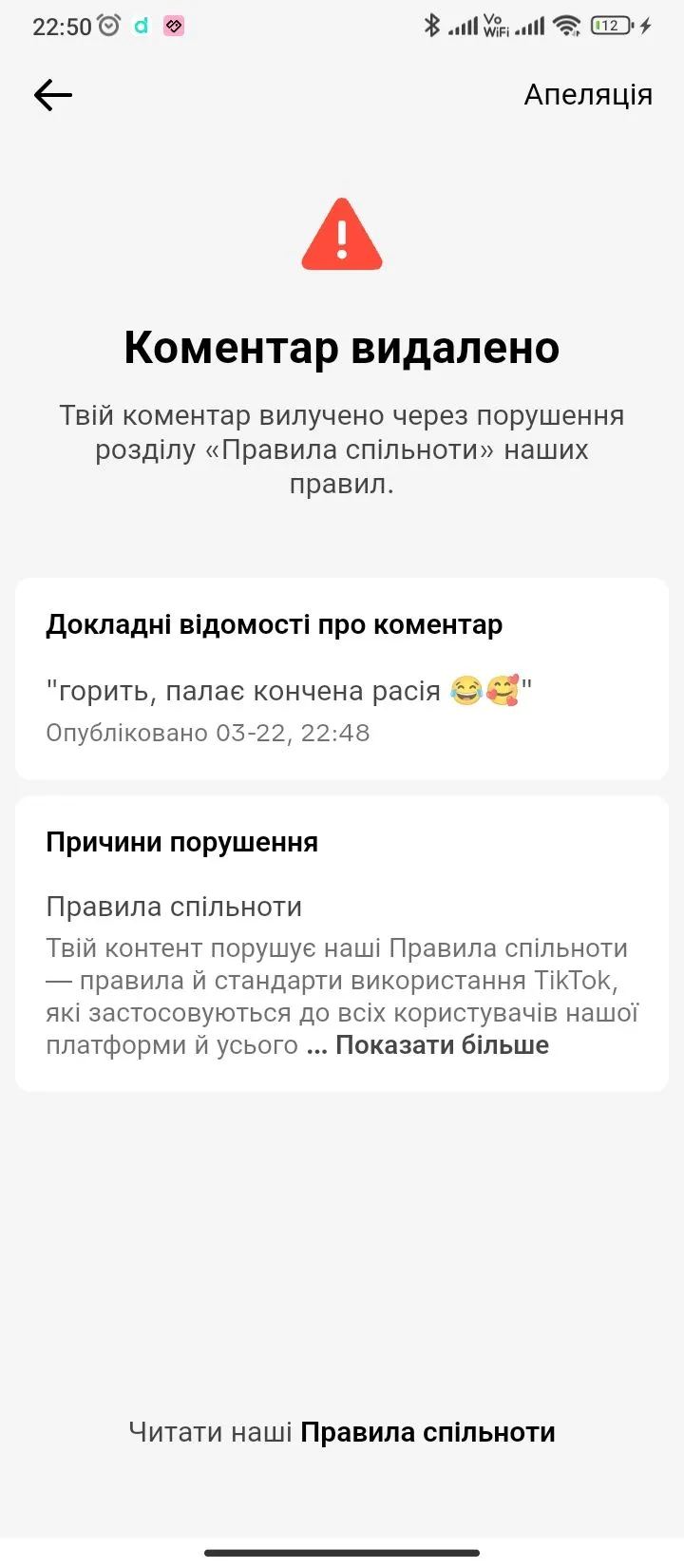The image size is (684, 1568).
Task: Tap the red warning triangle icon
Action: (342, 235)
